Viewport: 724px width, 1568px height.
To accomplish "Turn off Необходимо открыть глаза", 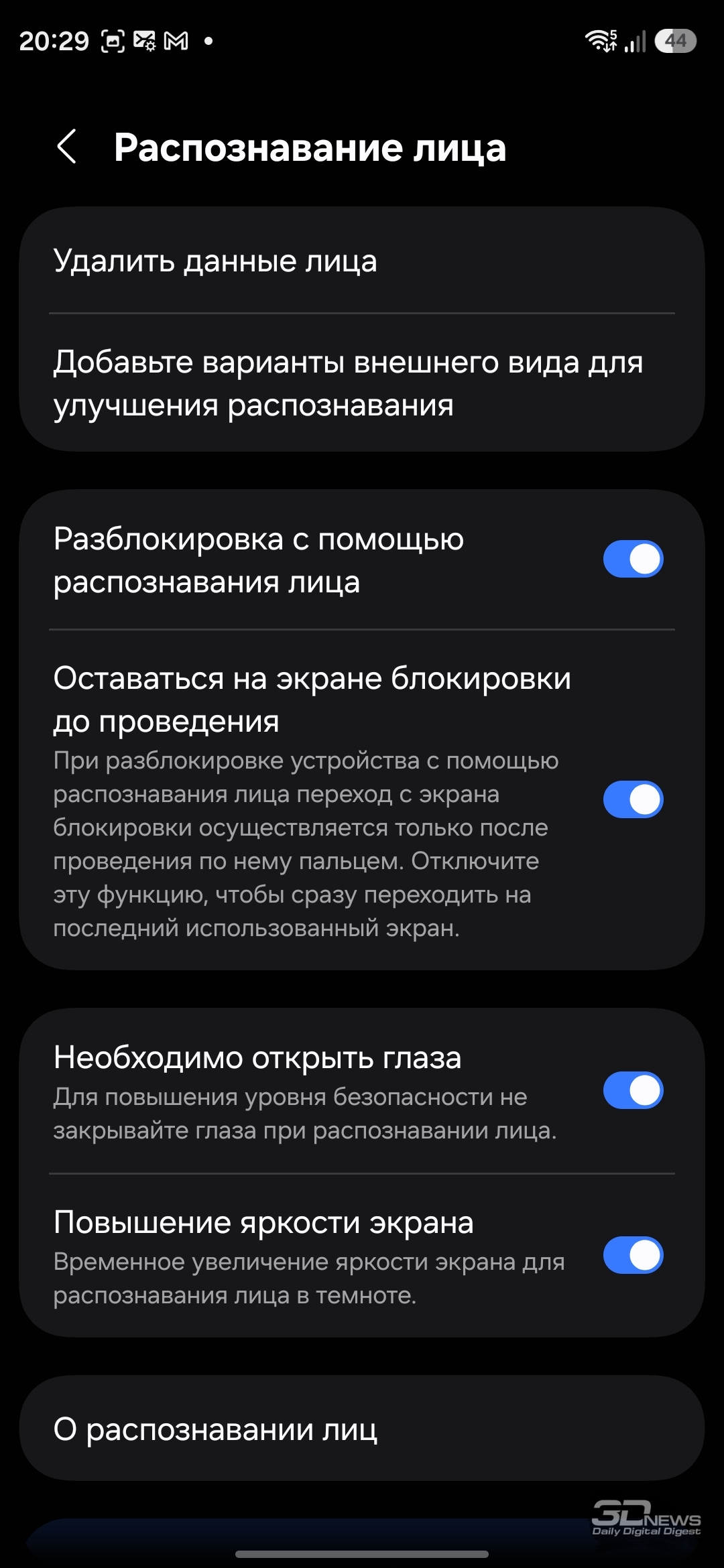I will [x=633, y=1091].
